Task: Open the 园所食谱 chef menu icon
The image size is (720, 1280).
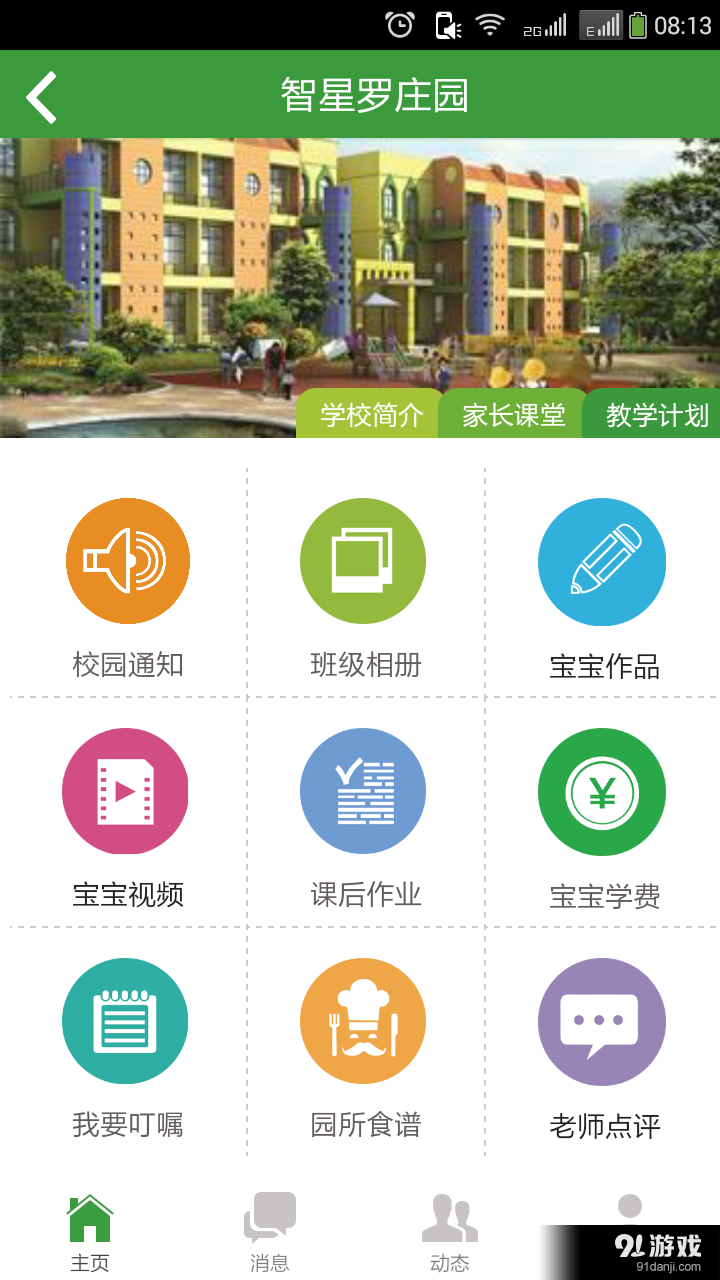Action: tap(363, 1021)
